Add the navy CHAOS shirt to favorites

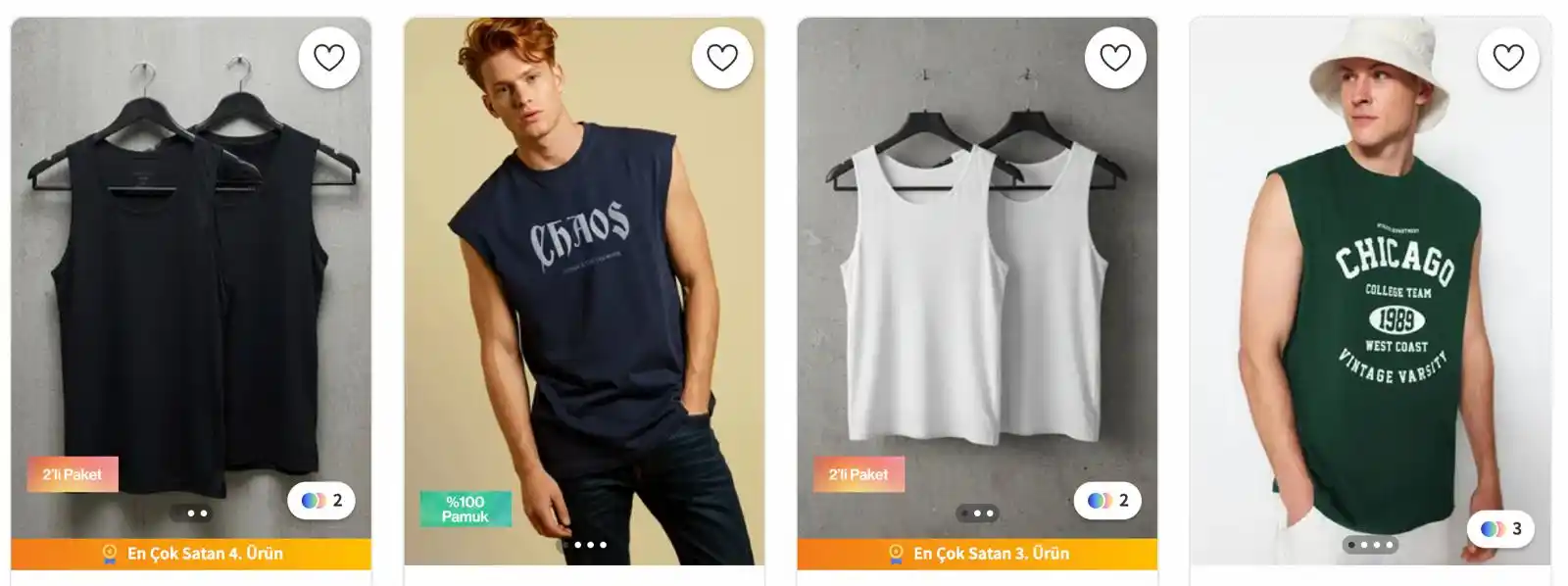point(722,59)
